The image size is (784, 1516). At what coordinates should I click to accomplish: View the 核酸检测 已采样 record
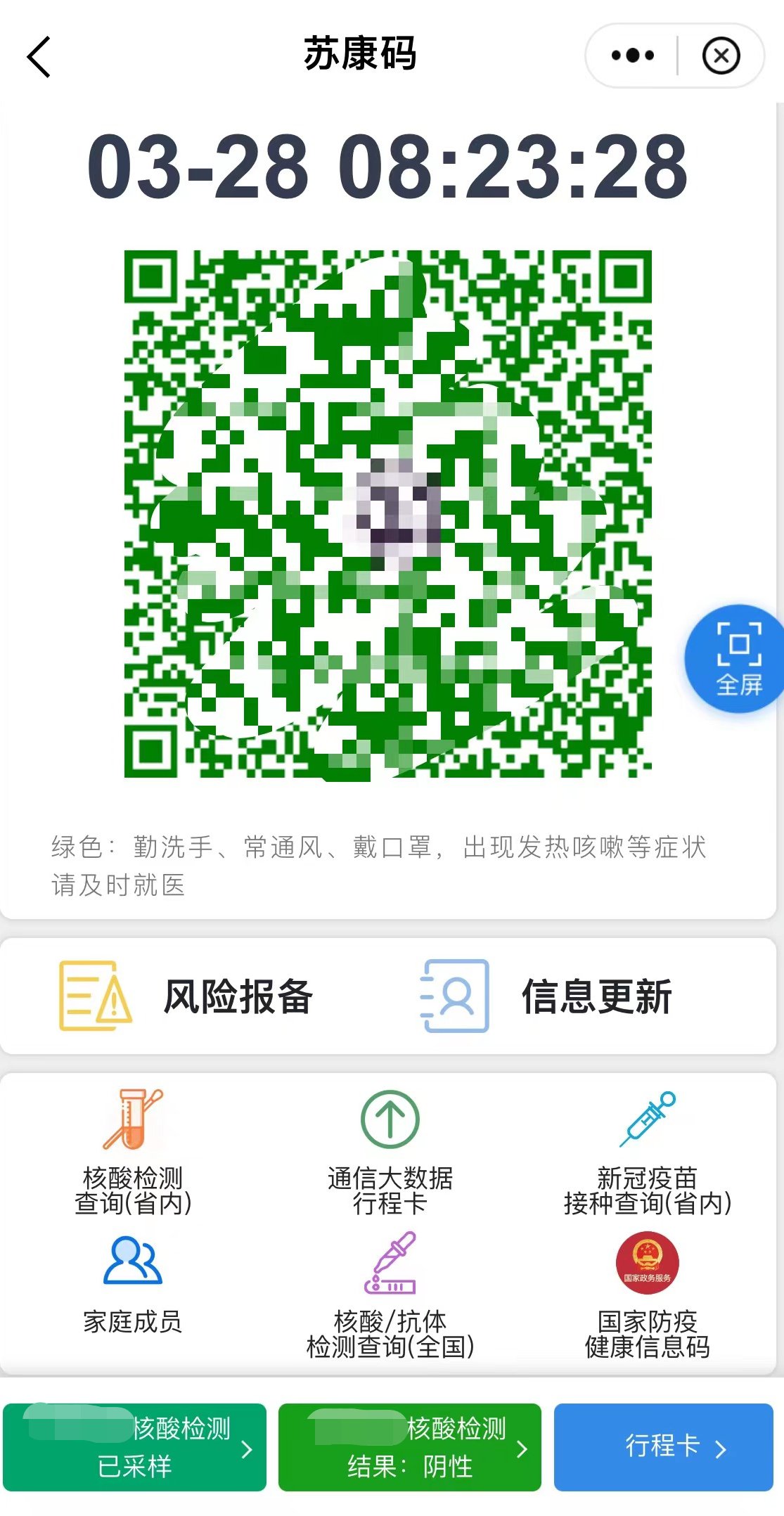pos(135,1447)
